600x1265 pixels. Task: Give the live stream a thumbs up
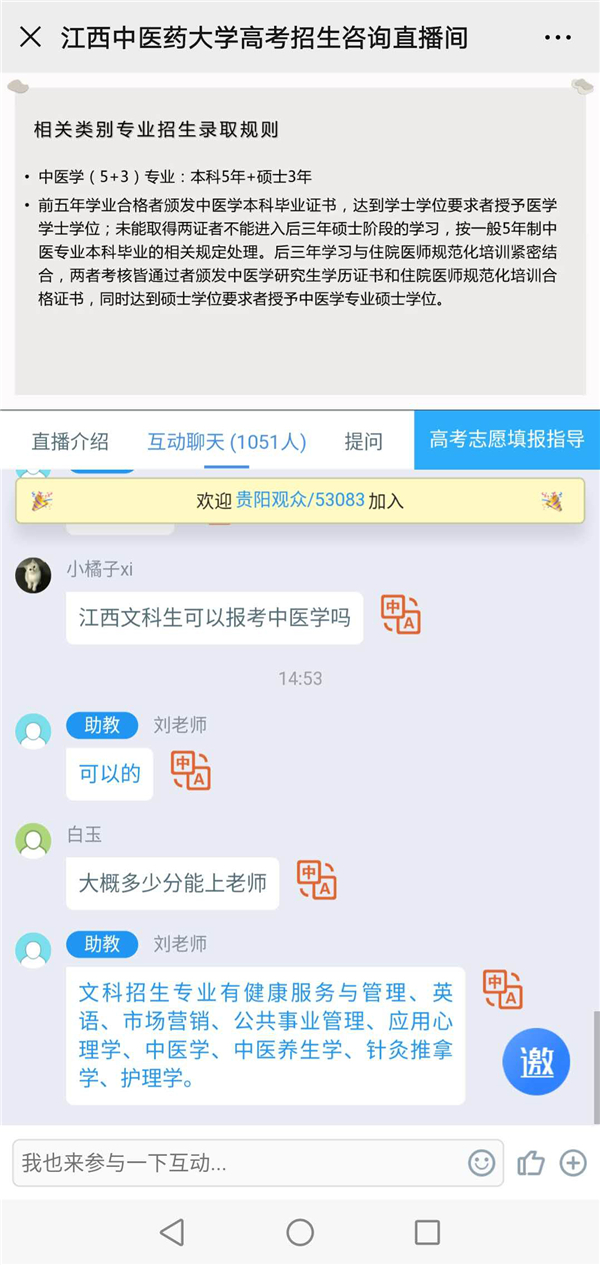[531, 1163]
